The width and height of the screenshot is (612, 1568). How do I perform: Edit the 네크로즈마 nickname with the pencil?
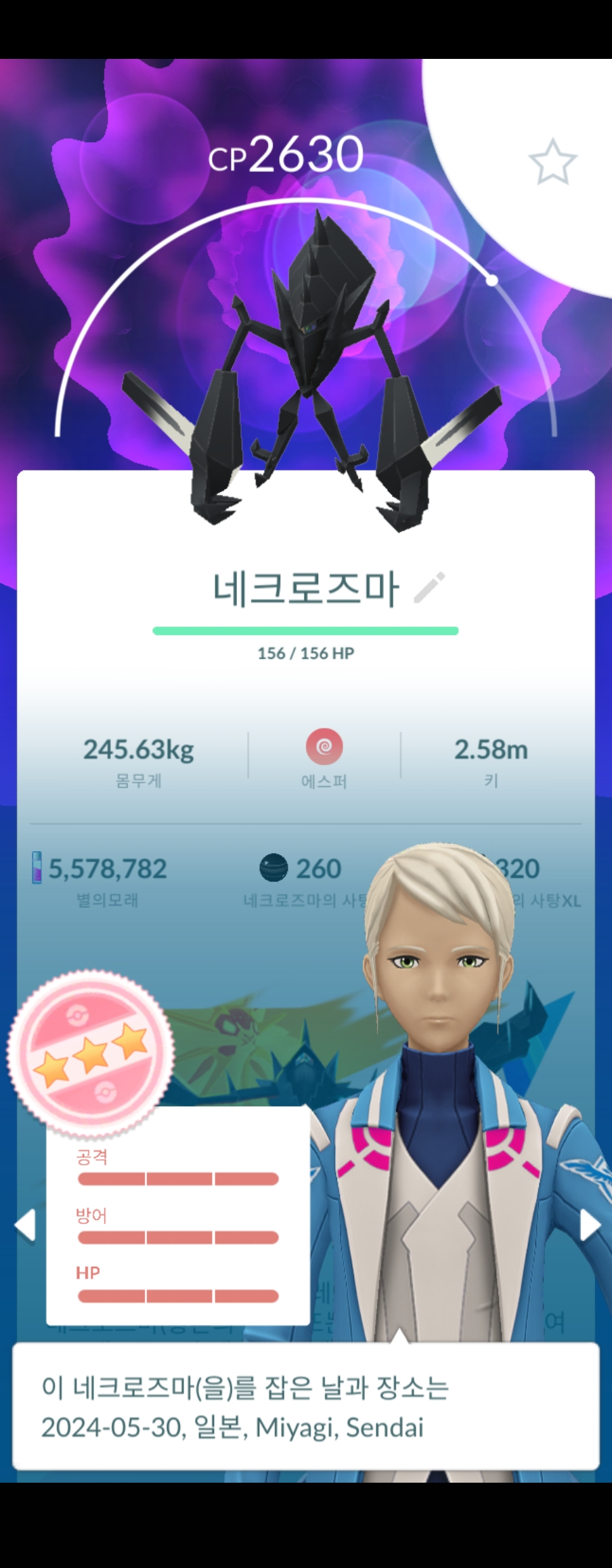[429, 587]
